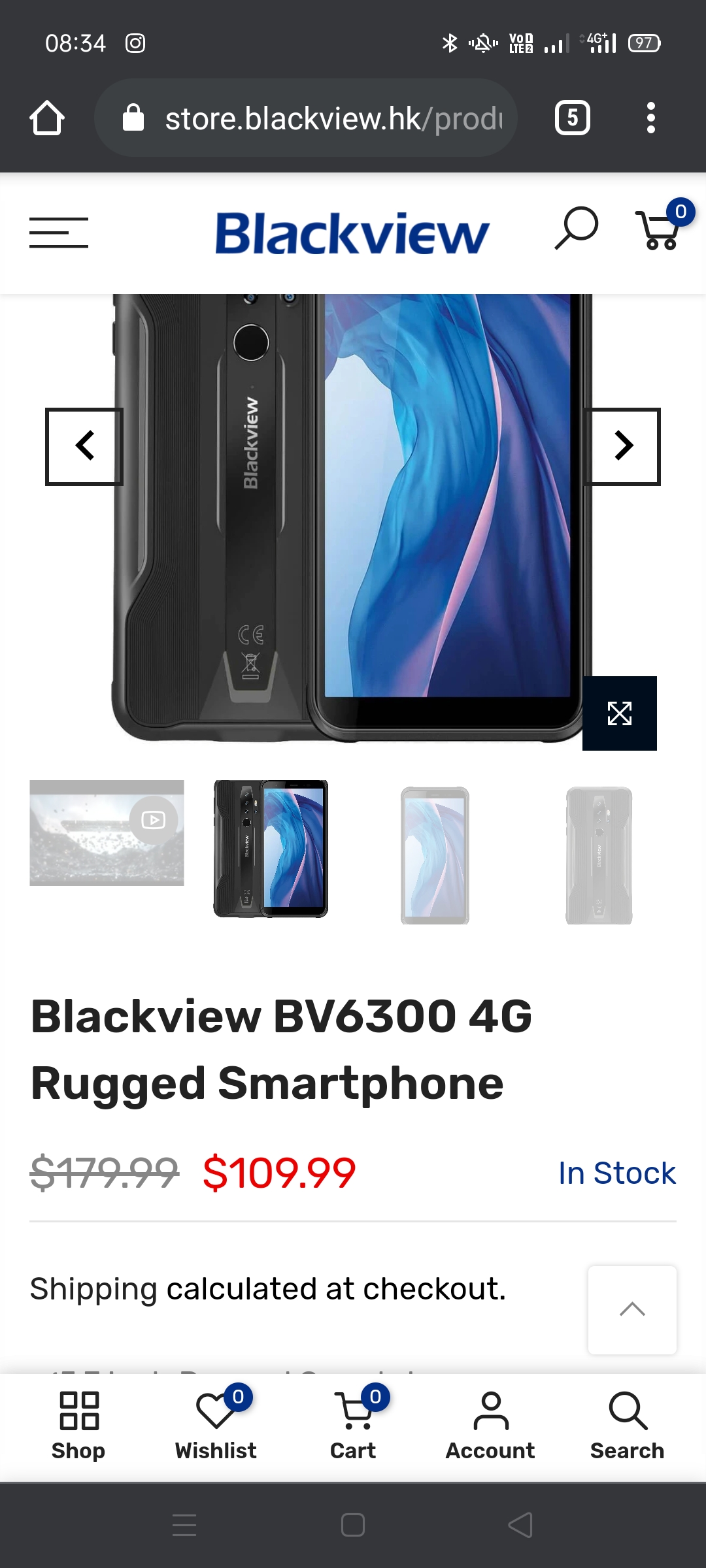
Task: Open the hamburger menu
Action: (x=59, y=233)
